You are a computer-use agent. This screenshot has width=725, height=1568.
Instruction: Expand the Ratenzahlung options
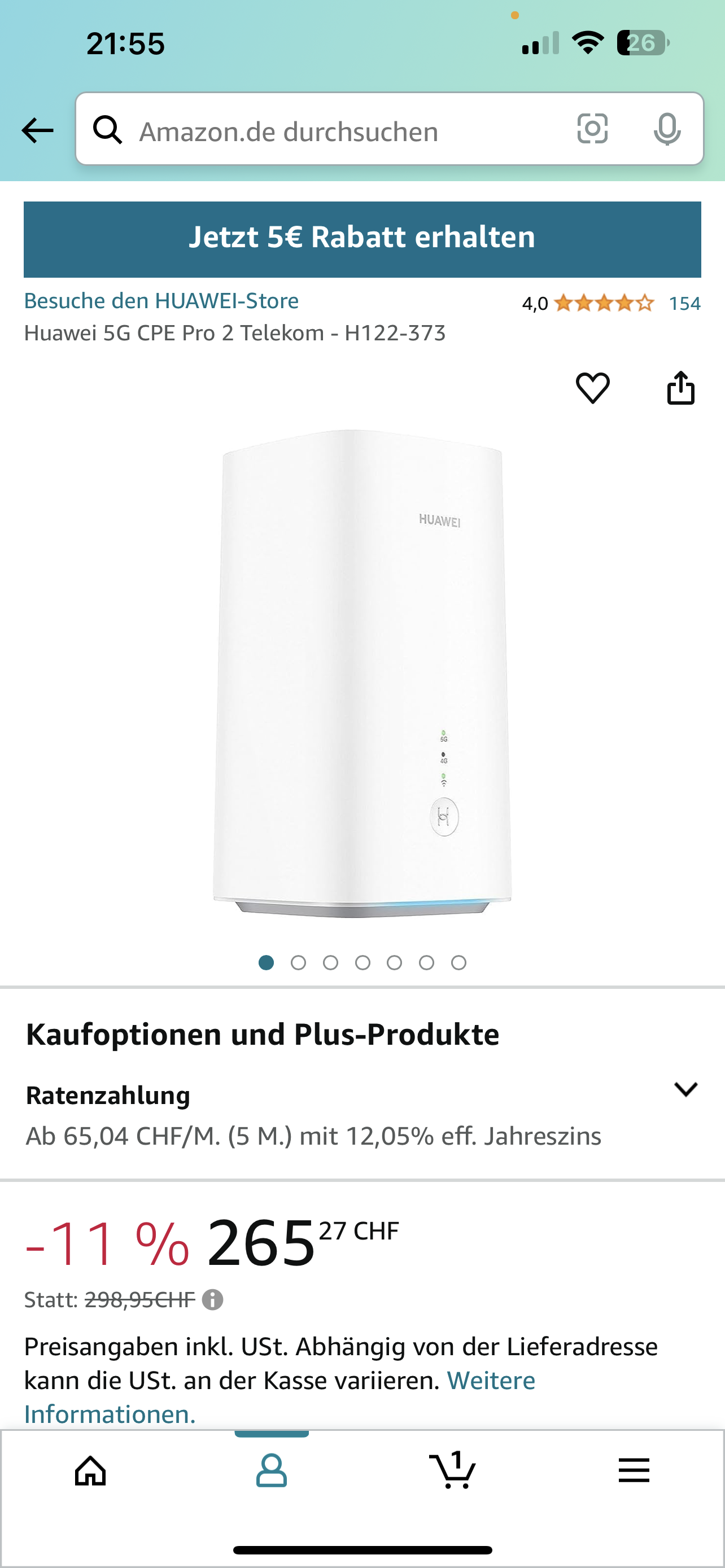click(x=685, y=1089)
